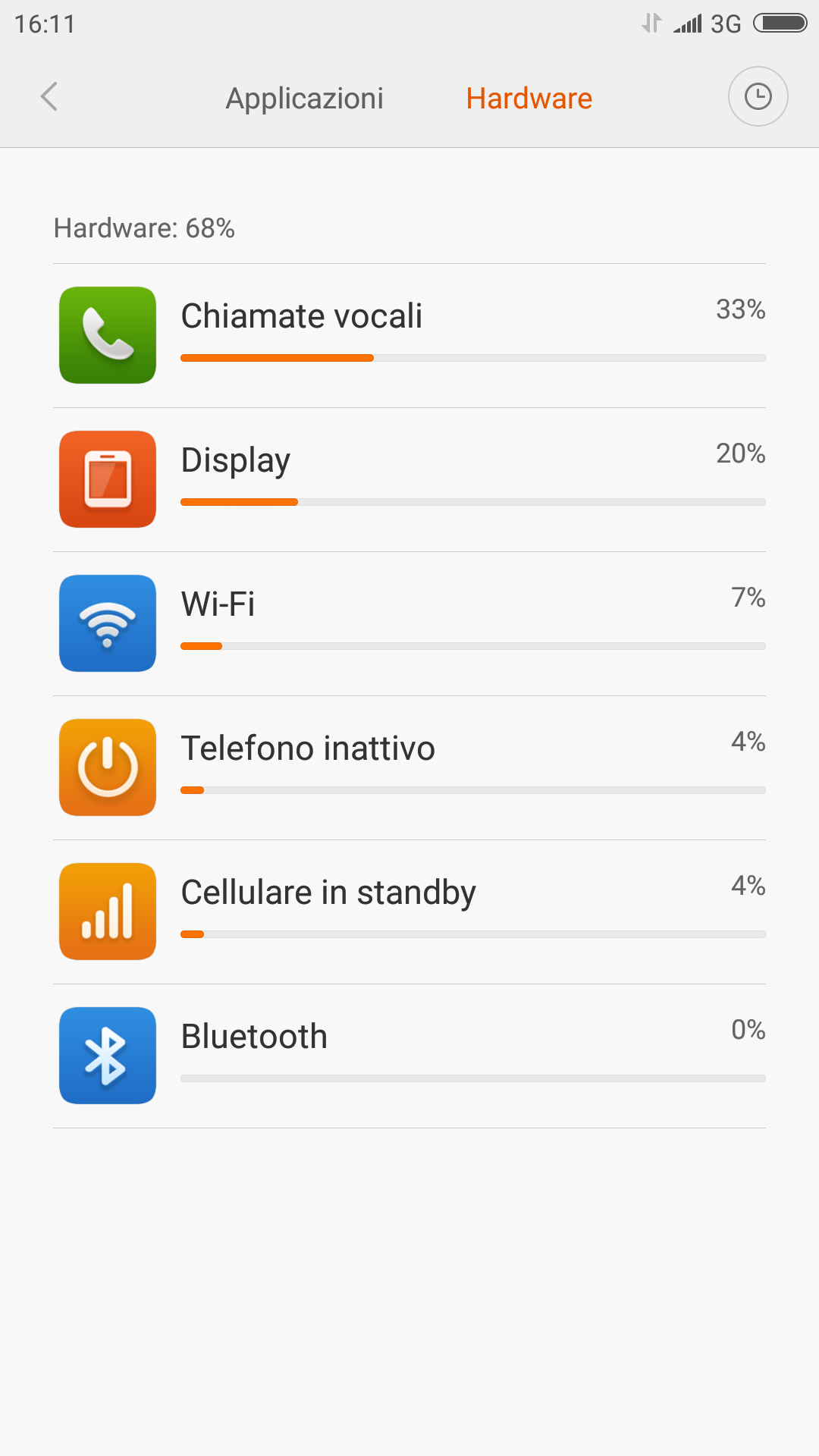The width and height of the screenshot is (819, 1456).
Task: Open the clock history icon
Action: point(758,96)
